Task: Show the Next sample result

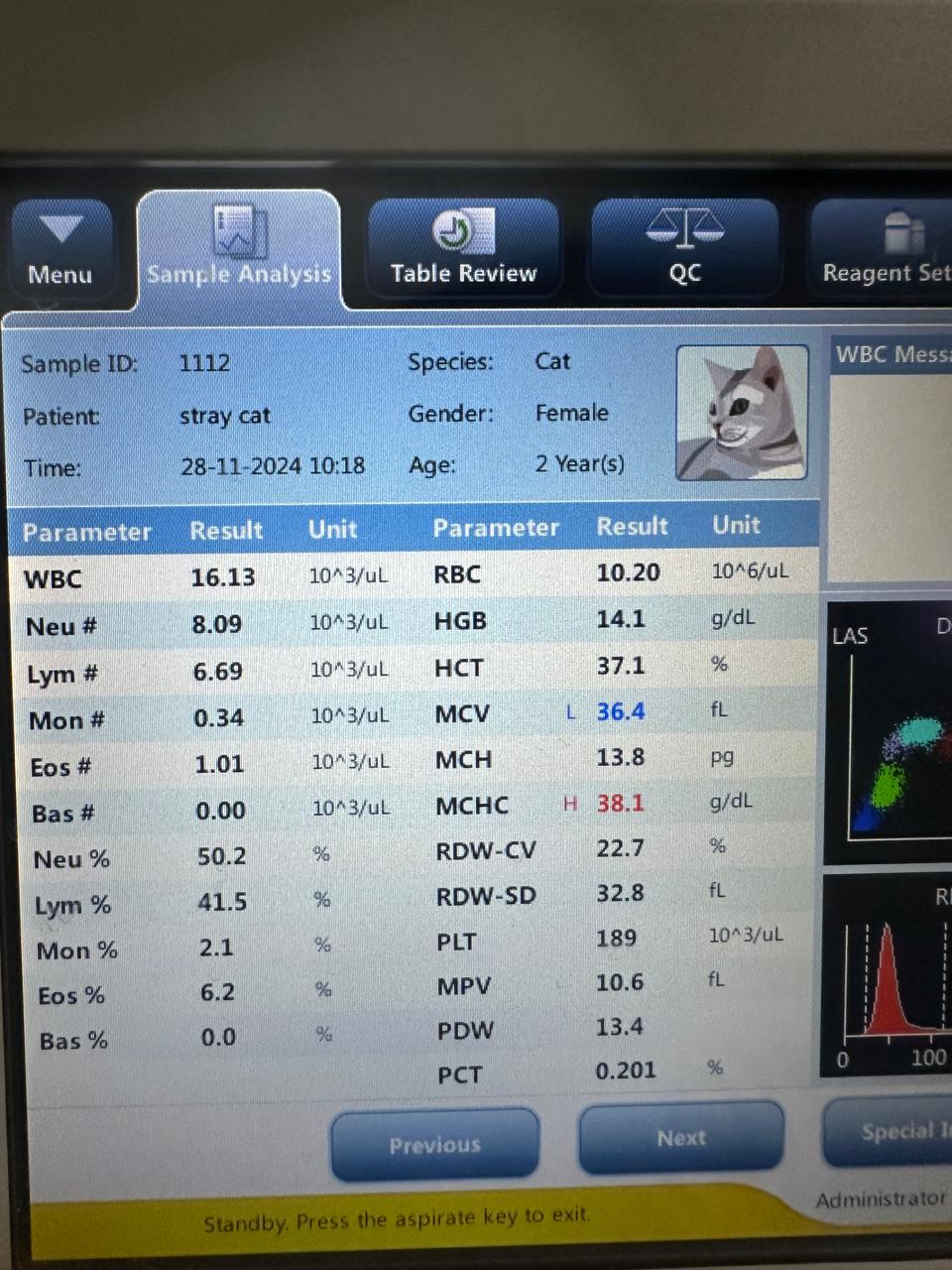Action: coord(681,1138)
